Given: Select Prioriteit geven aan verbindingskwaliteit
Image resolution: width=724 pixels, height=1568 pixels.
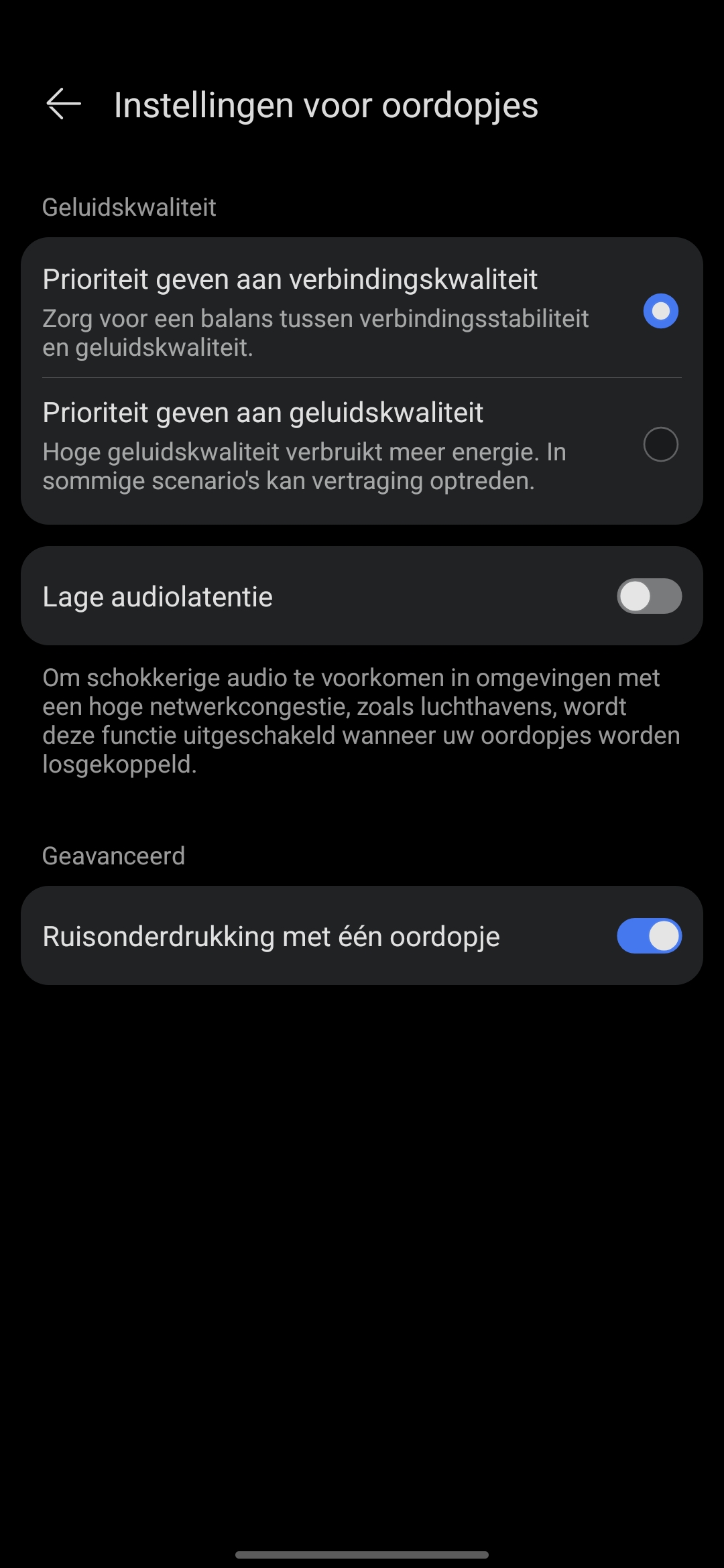Looking at the screenshot, I should tap(660, 311).
